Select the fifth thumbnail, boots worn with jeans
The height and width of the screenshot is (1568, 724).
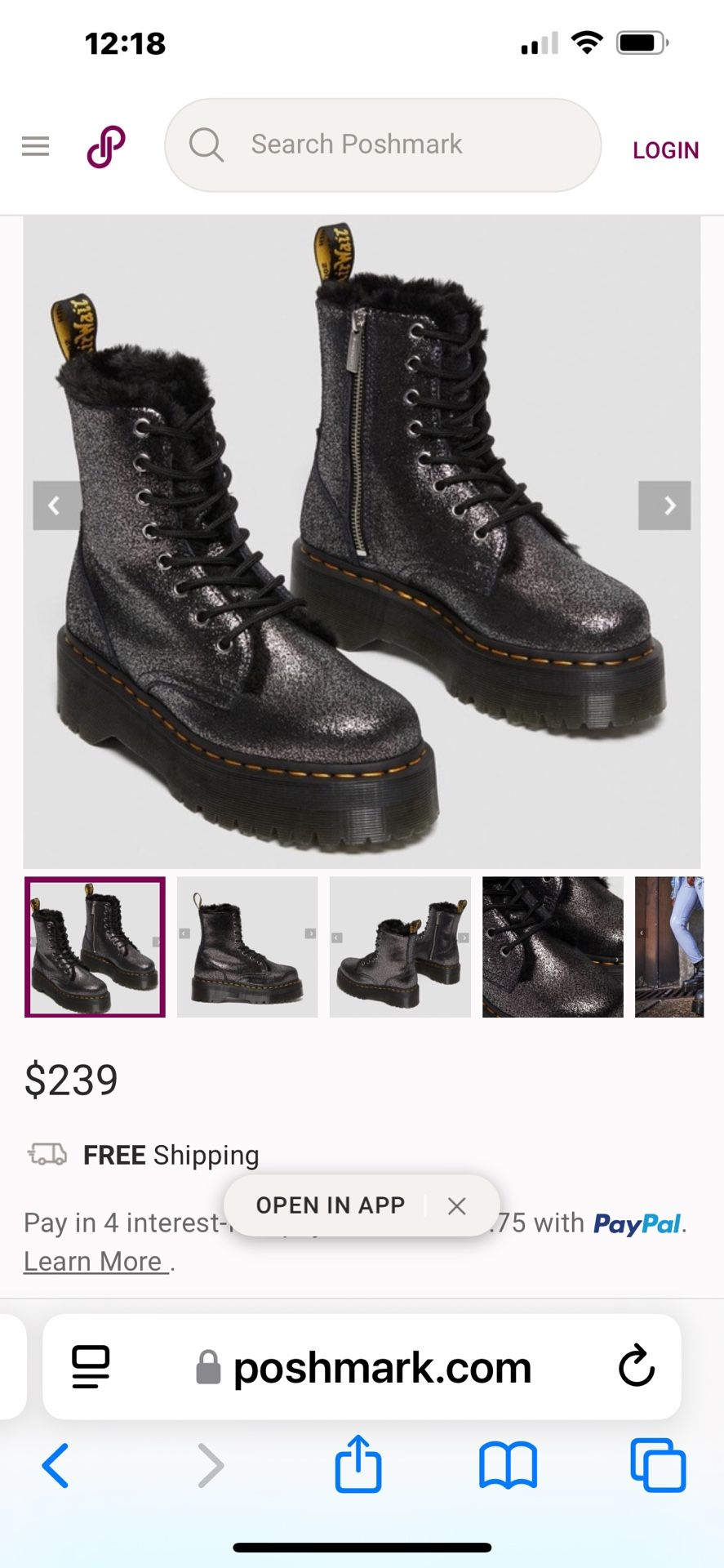[x=669, y=947]
